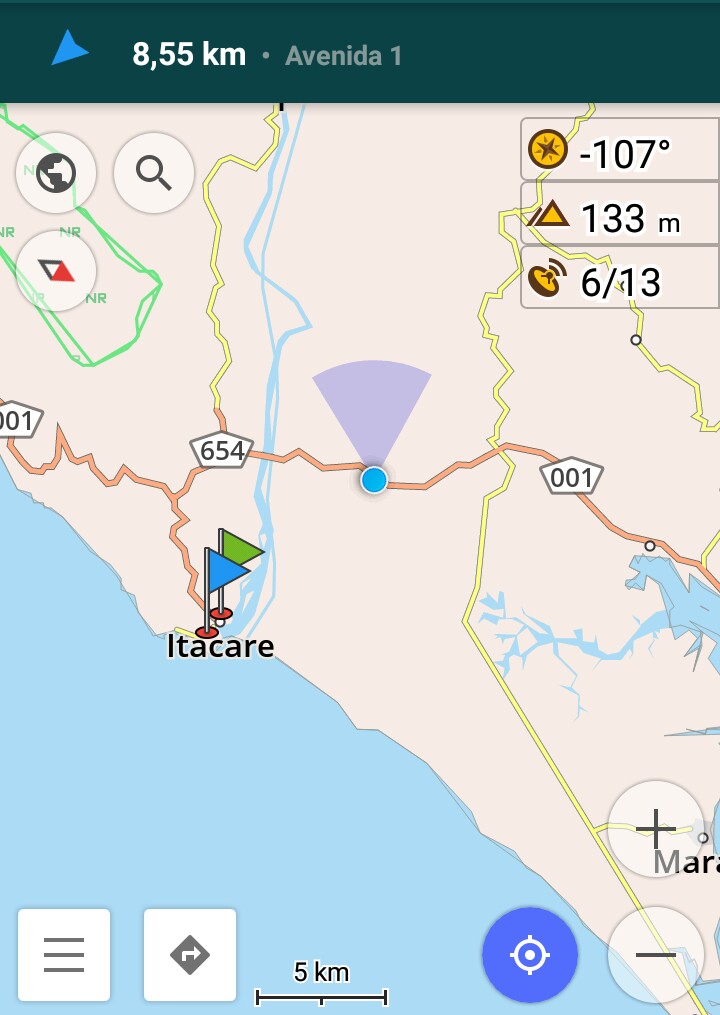Open the main hamburger menu
This screenshot has height=1015, width=720.
point(64,955)
